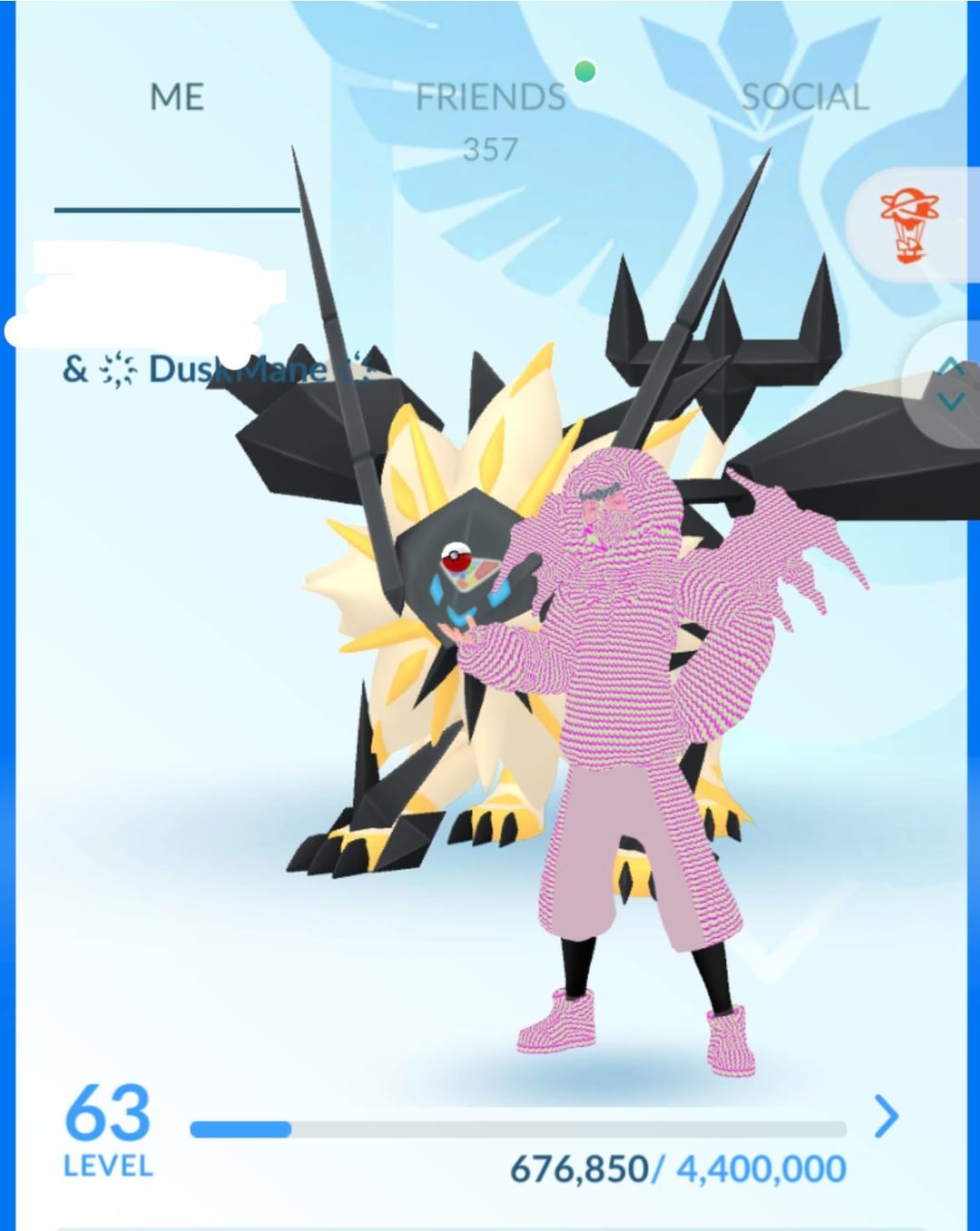The image size is (980, 1231).
Task: Open the Team Rocket balloon button
Action: coord(910,225)
